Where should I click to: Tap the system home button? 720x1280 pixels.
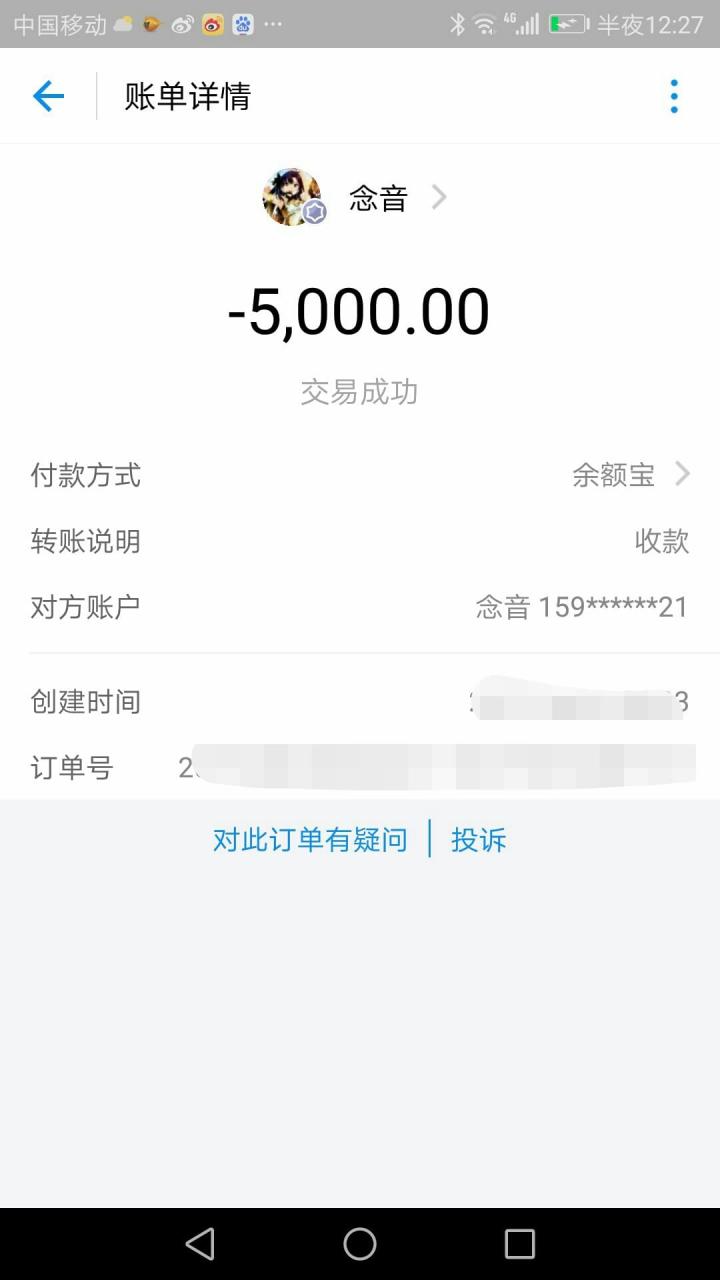point(360,1244)
